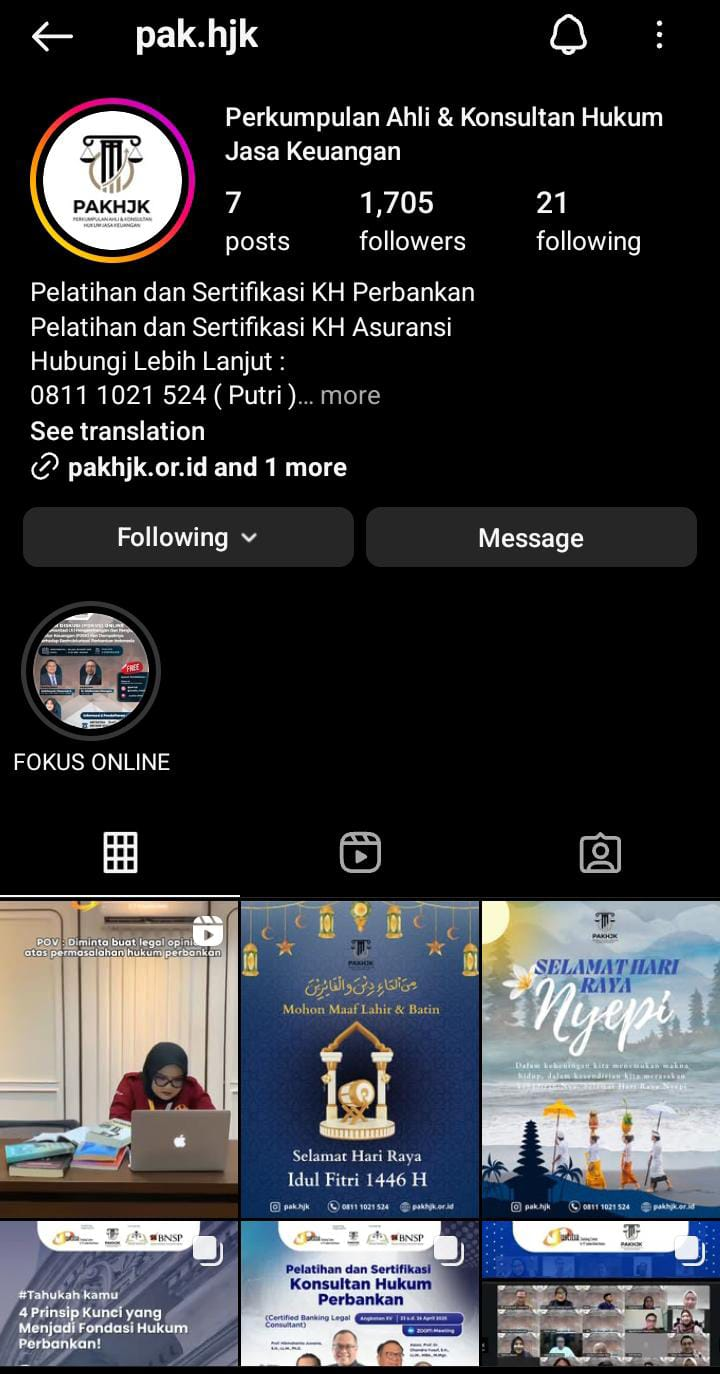Switch to the posts grid tab

click(120, 853)
